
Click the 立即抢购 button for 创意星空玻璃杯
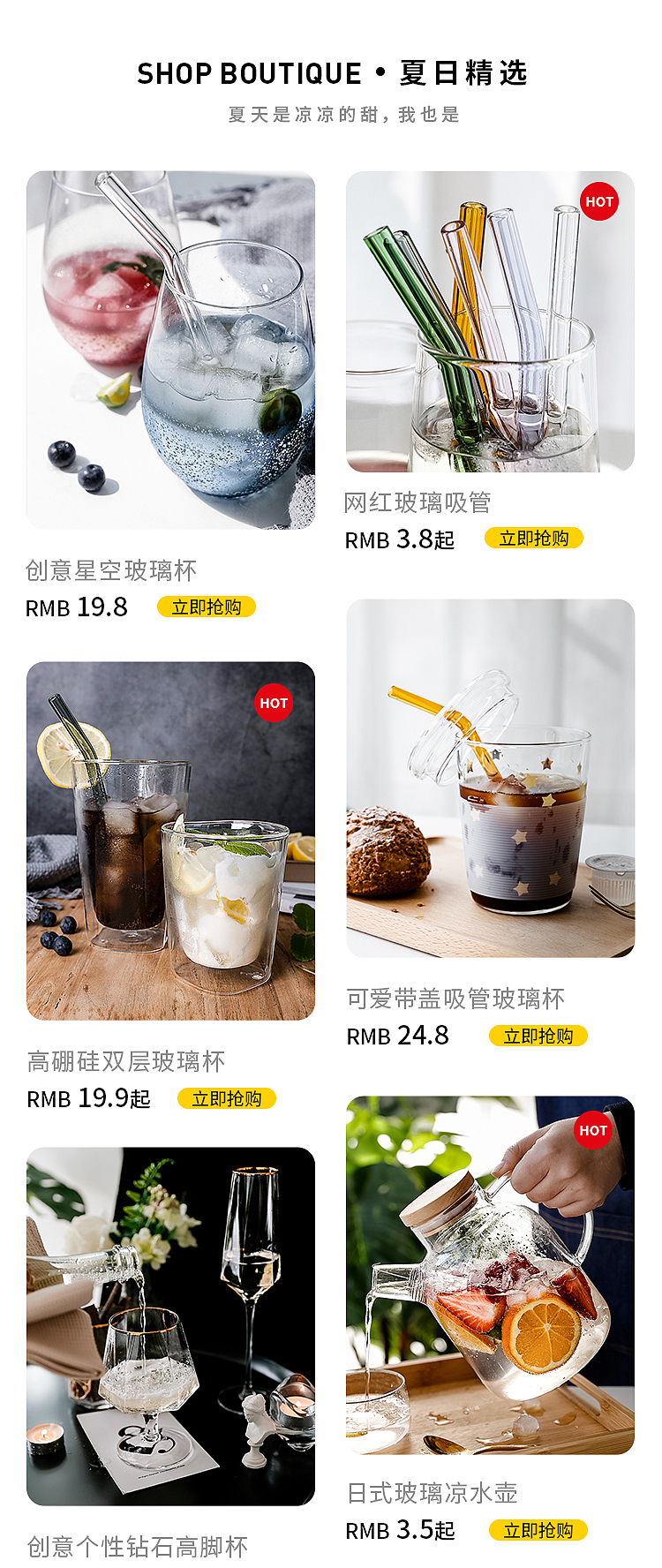pyautogui.click(x=207, y=607)
